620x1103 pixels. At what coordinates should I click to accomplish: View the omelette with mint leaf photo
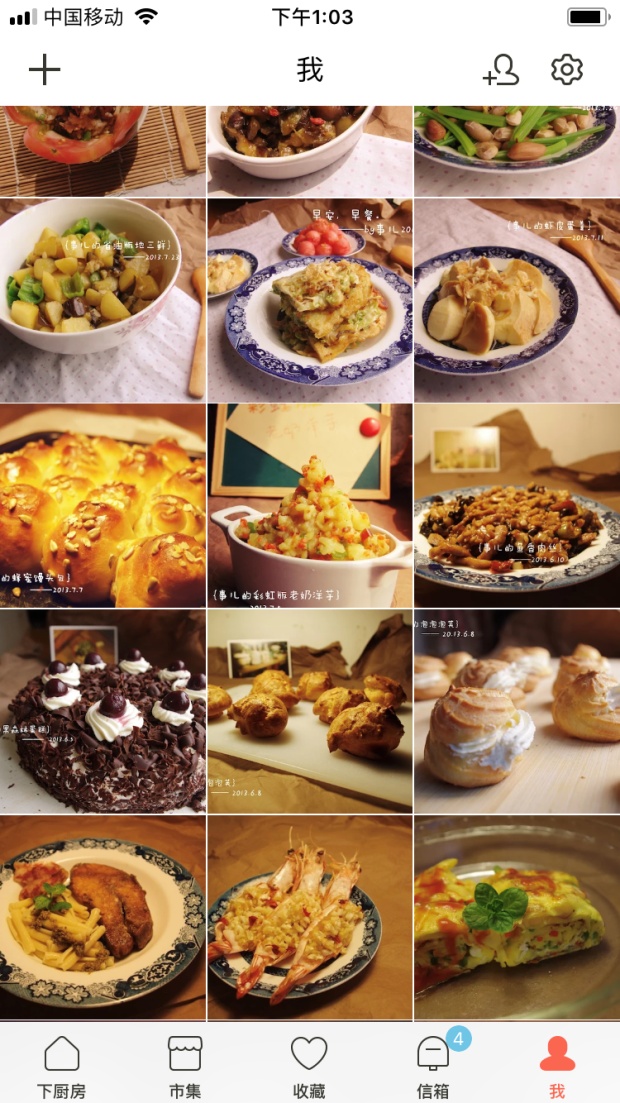click(517, 918)
